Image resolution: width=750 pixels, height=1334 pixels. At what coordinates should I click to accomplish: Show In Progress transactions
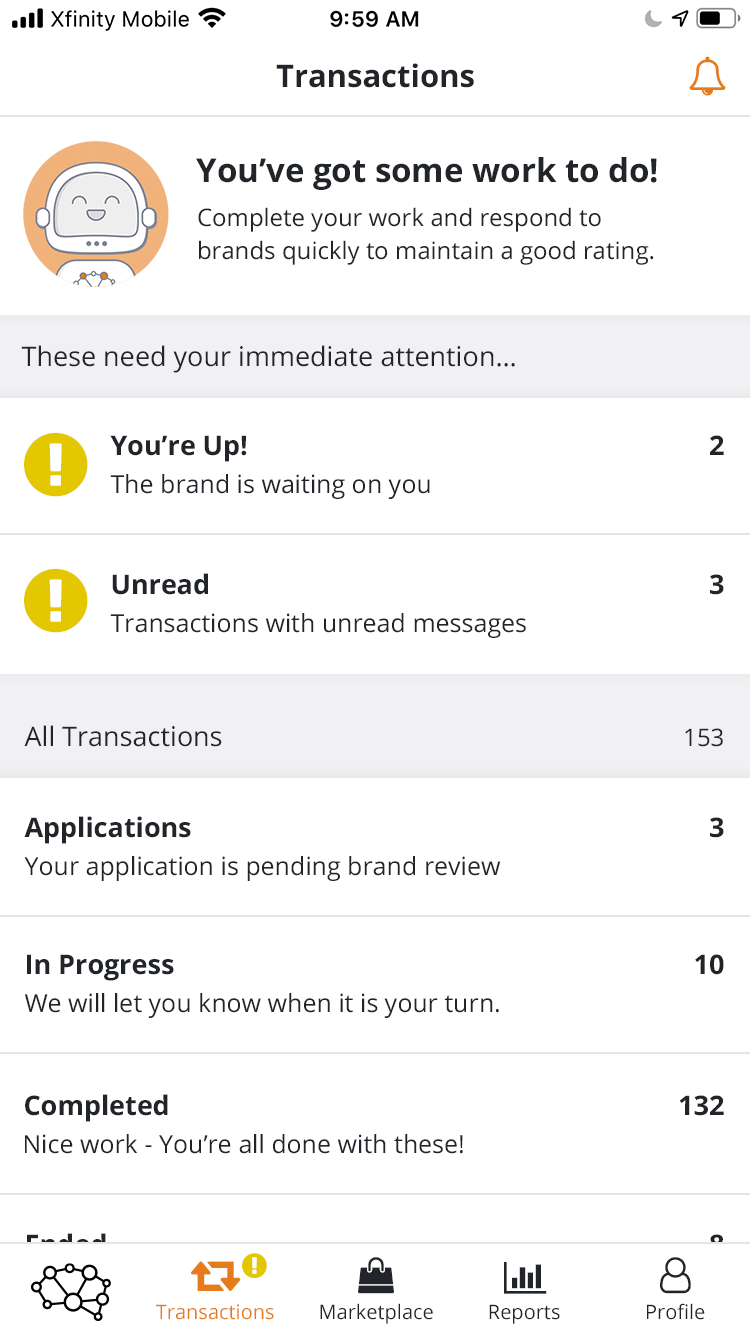(375, 984)
